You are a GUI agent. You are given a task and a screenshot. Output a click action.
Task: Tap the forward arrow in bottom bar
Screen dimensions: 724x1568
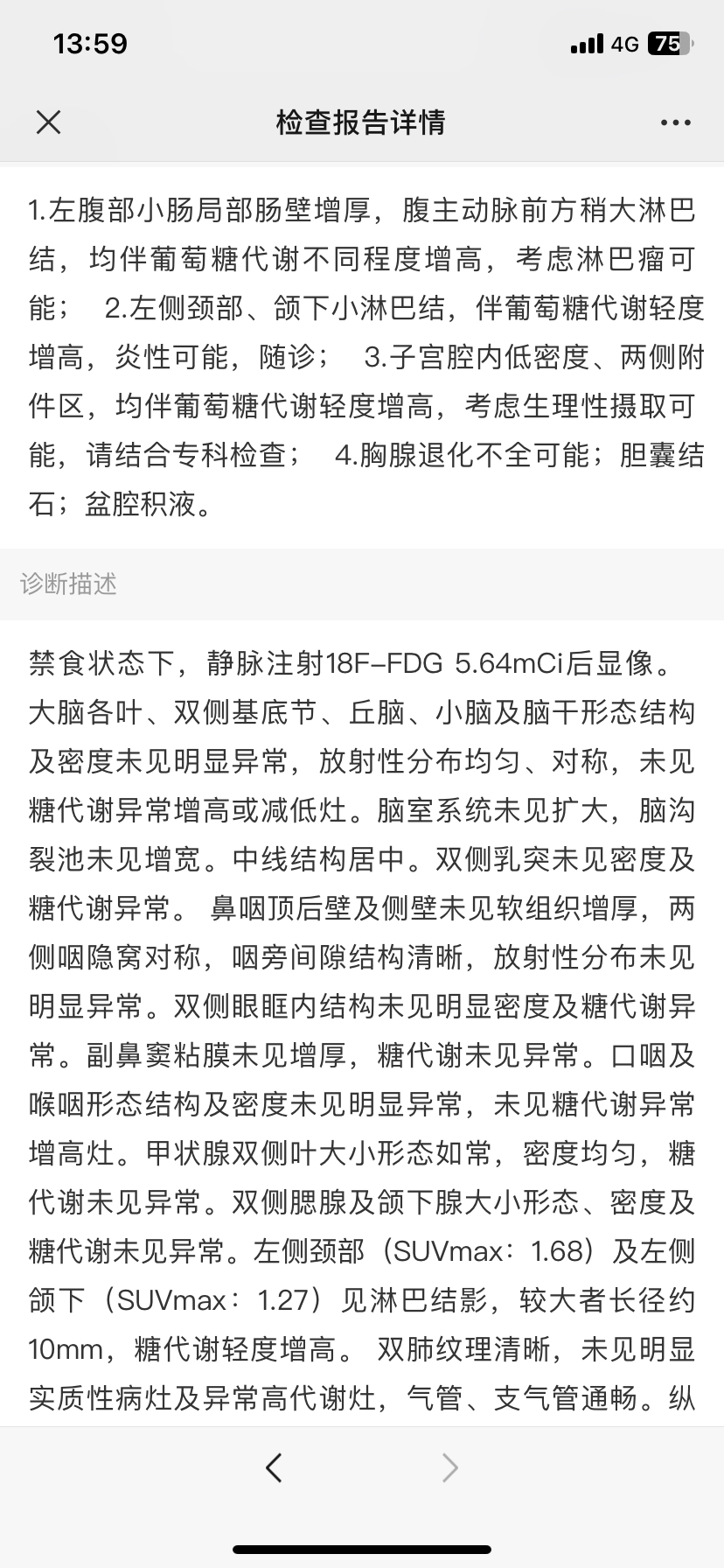(x=449, y=1466)
